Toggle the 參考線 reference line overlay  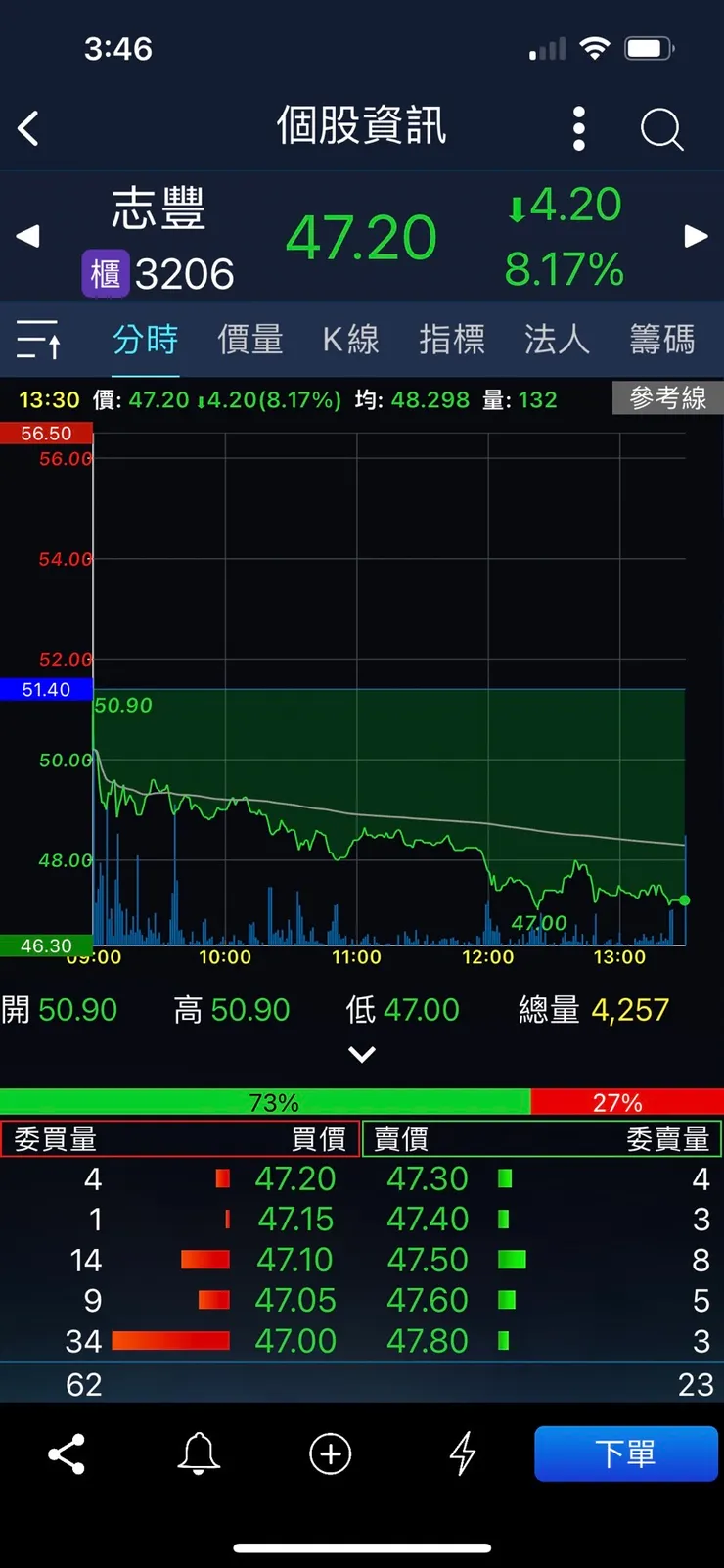coord(667,398)
